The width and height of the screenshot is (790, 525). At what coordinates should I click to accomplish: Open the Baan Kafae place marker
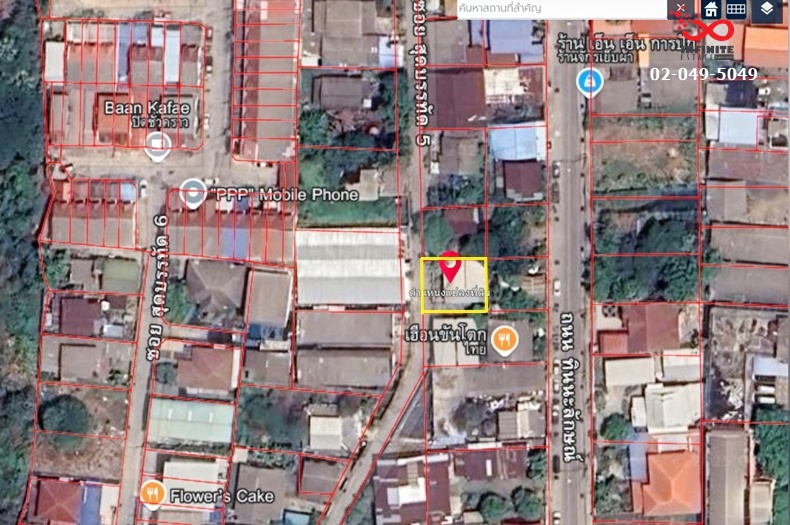[x=156, y=144]
